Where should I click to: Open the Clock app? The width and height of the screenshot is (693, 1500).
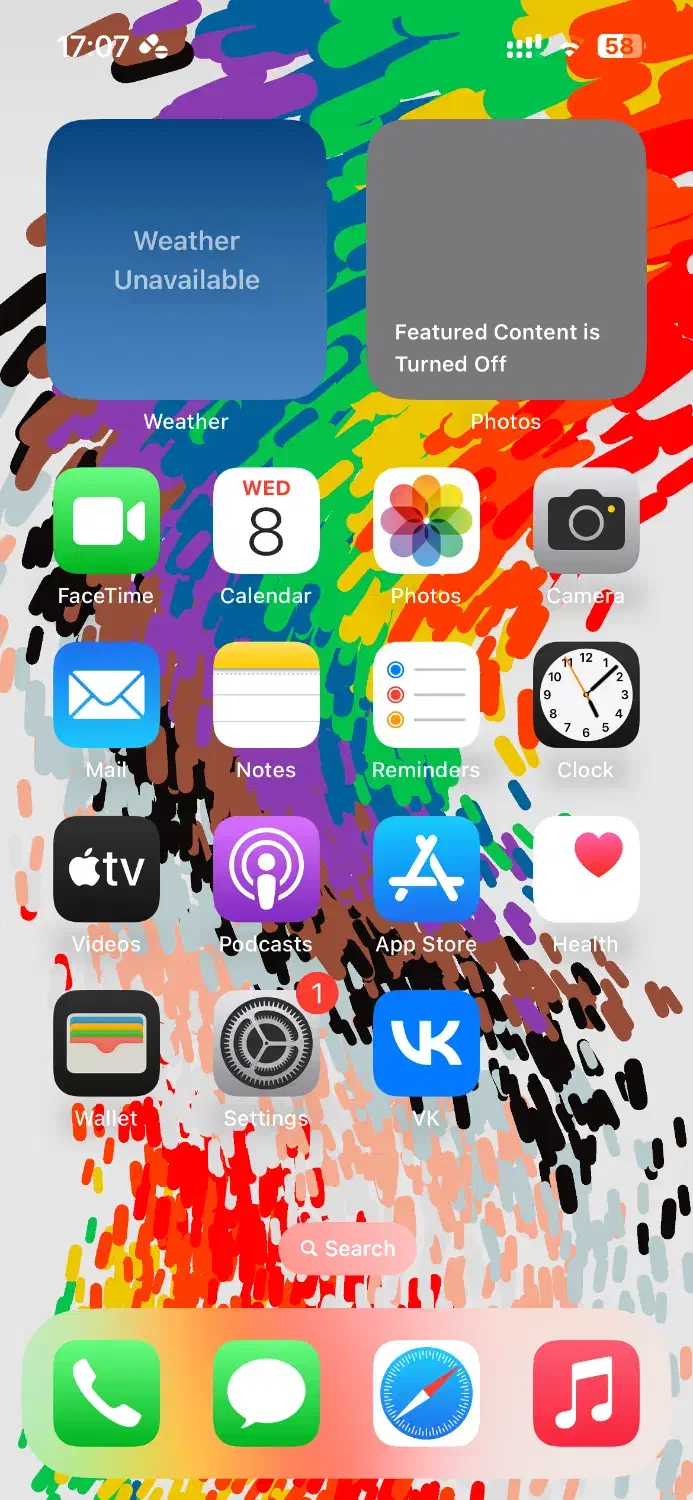coord(586,695)
